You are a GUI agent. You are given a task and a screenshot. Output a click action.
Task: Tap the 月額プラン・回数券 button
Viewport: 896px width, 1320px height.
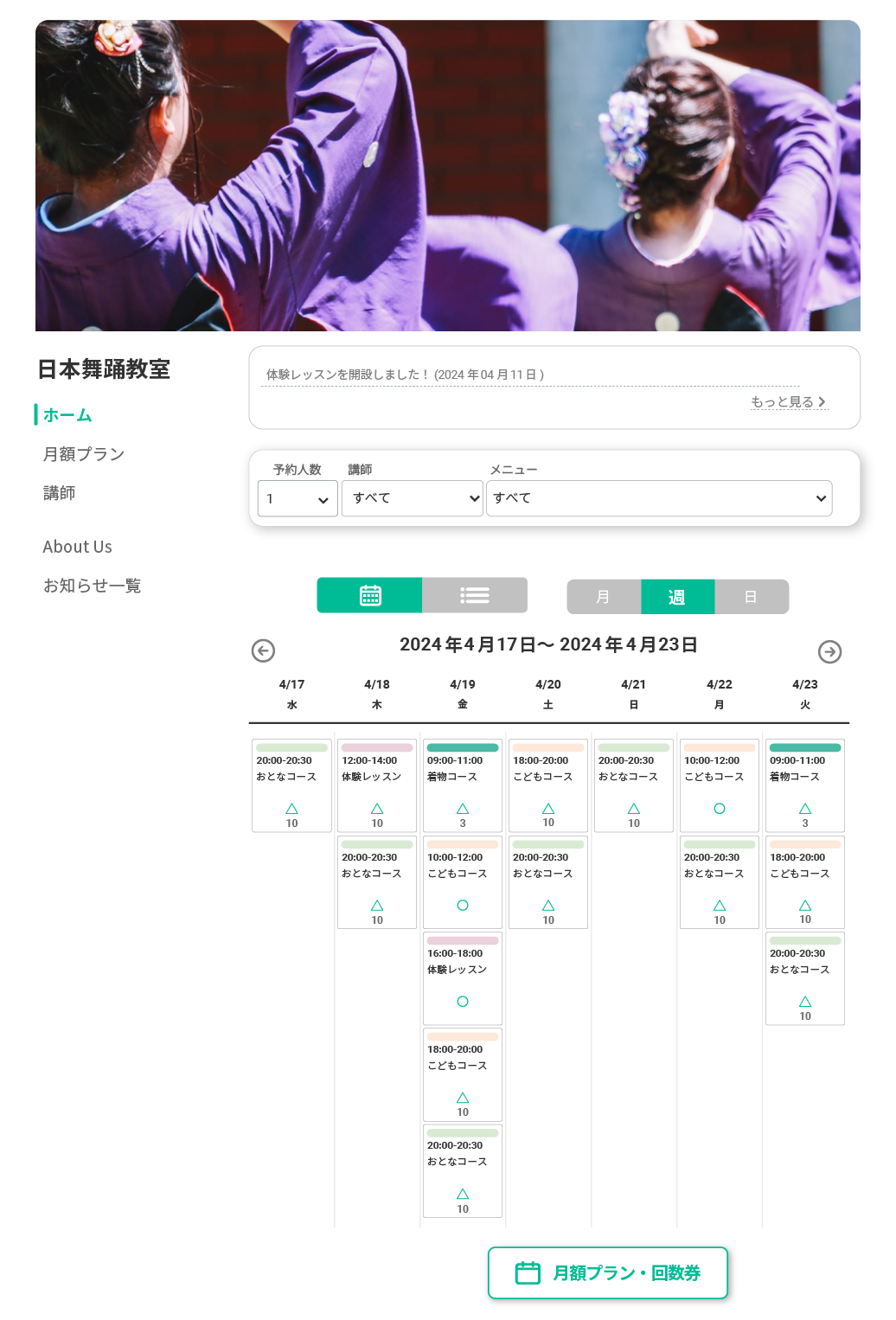[x=607, y=1272]
